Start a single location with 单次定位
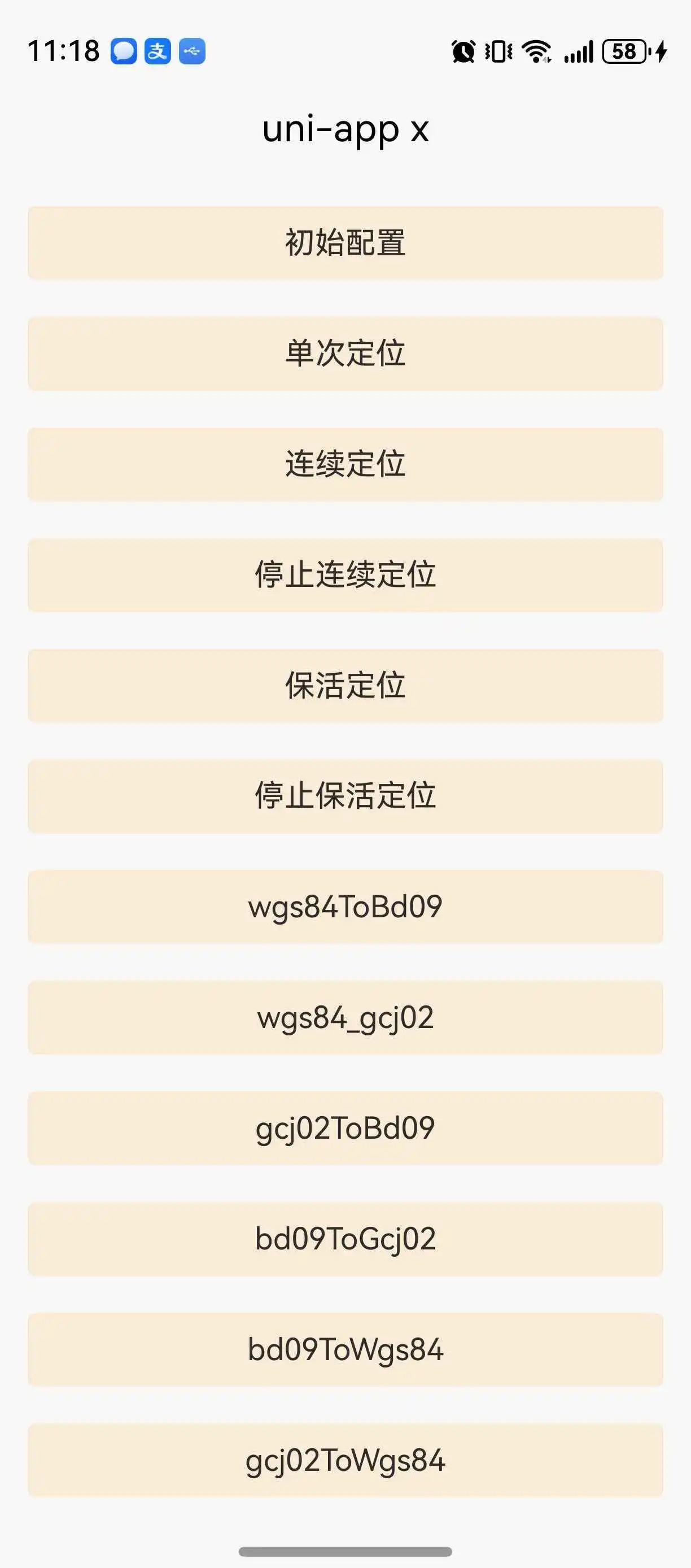 [345, 354]
